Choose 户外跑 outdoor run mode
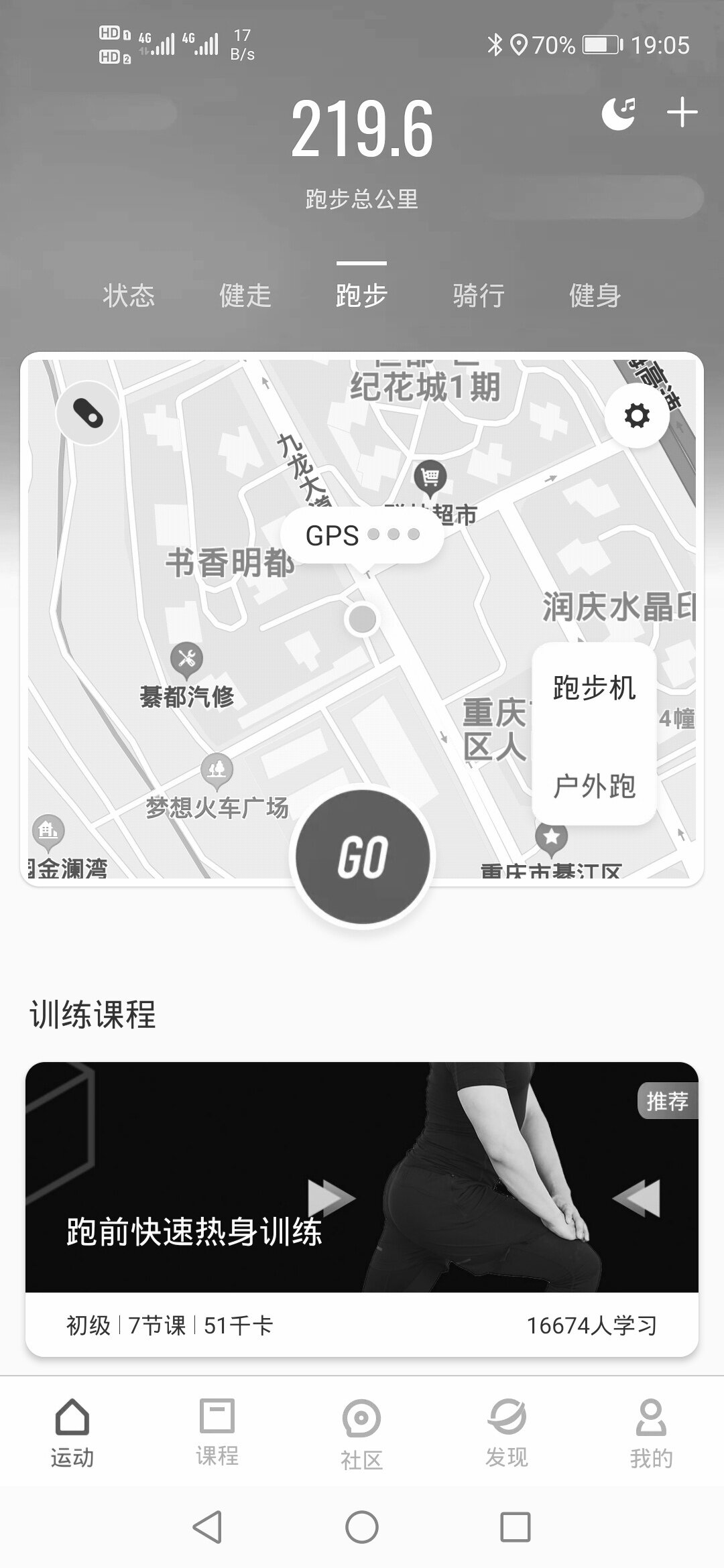 594,785
